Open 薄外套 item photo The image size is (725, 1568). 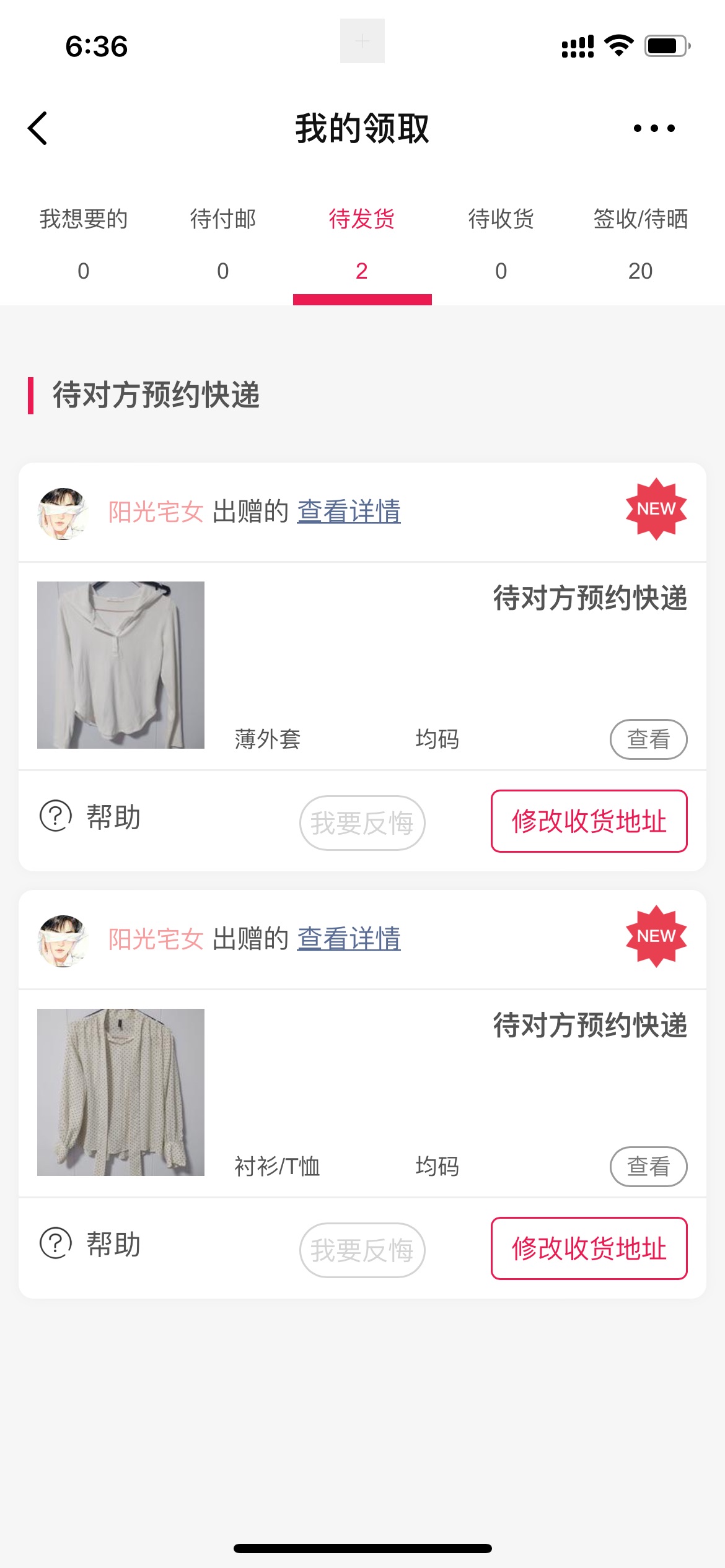point(121,665)
